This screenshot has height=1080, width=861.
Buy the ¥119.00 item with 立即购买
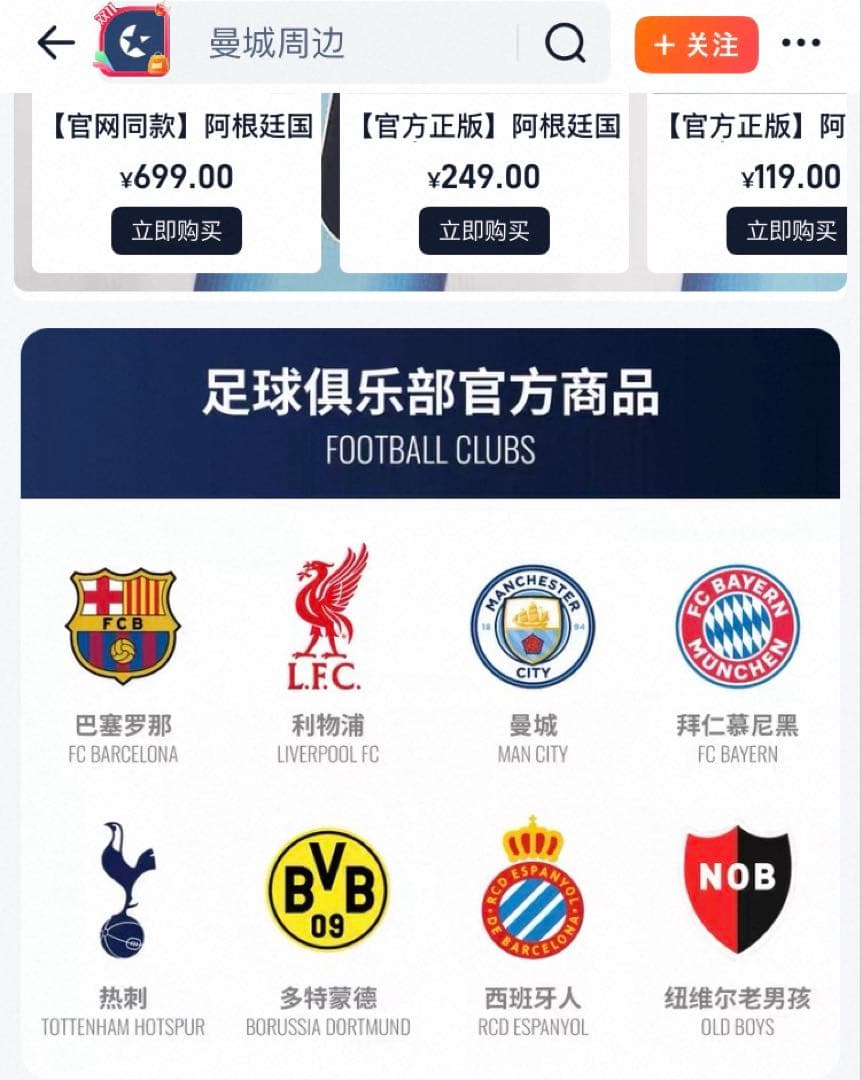(790, 231)
